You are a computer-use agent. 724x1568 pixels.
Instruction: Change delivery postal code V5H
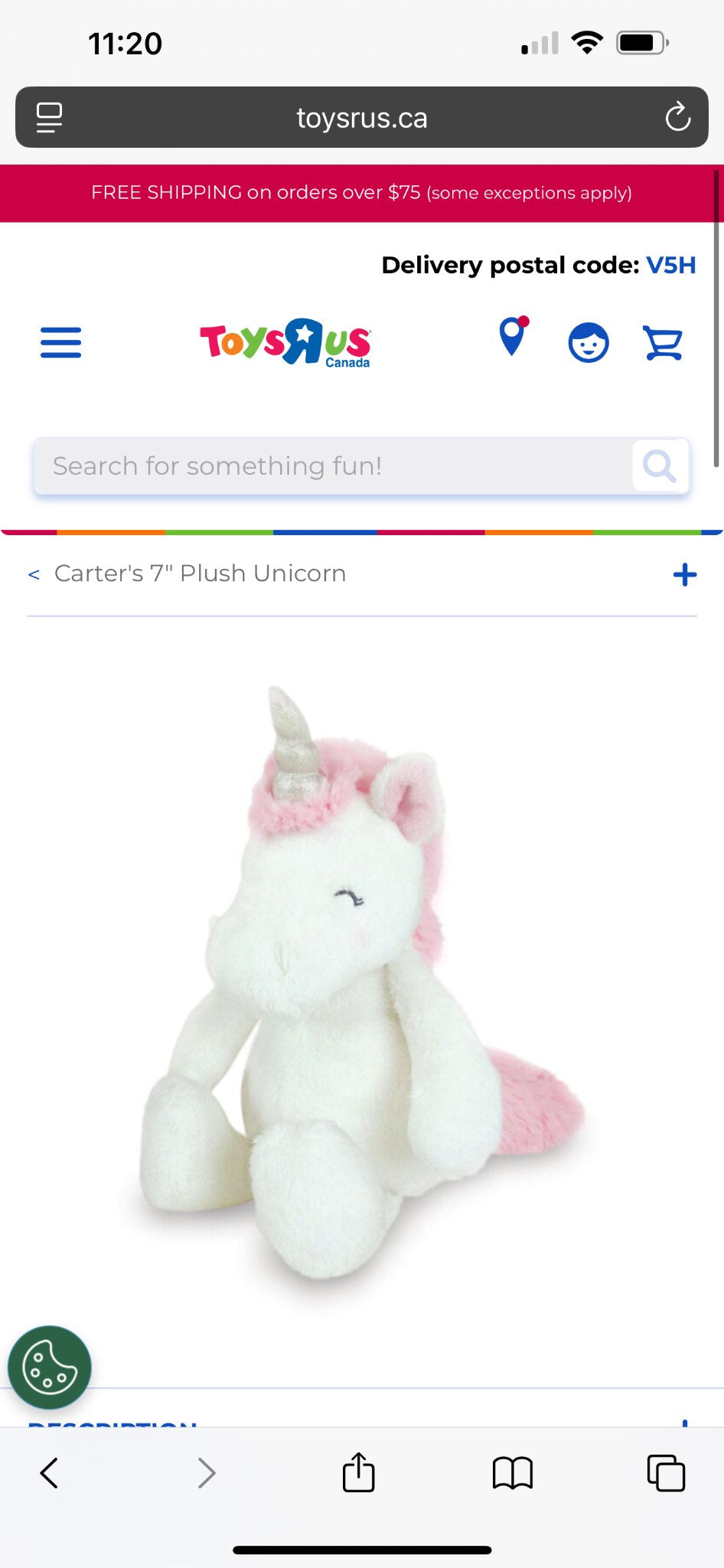670,265
